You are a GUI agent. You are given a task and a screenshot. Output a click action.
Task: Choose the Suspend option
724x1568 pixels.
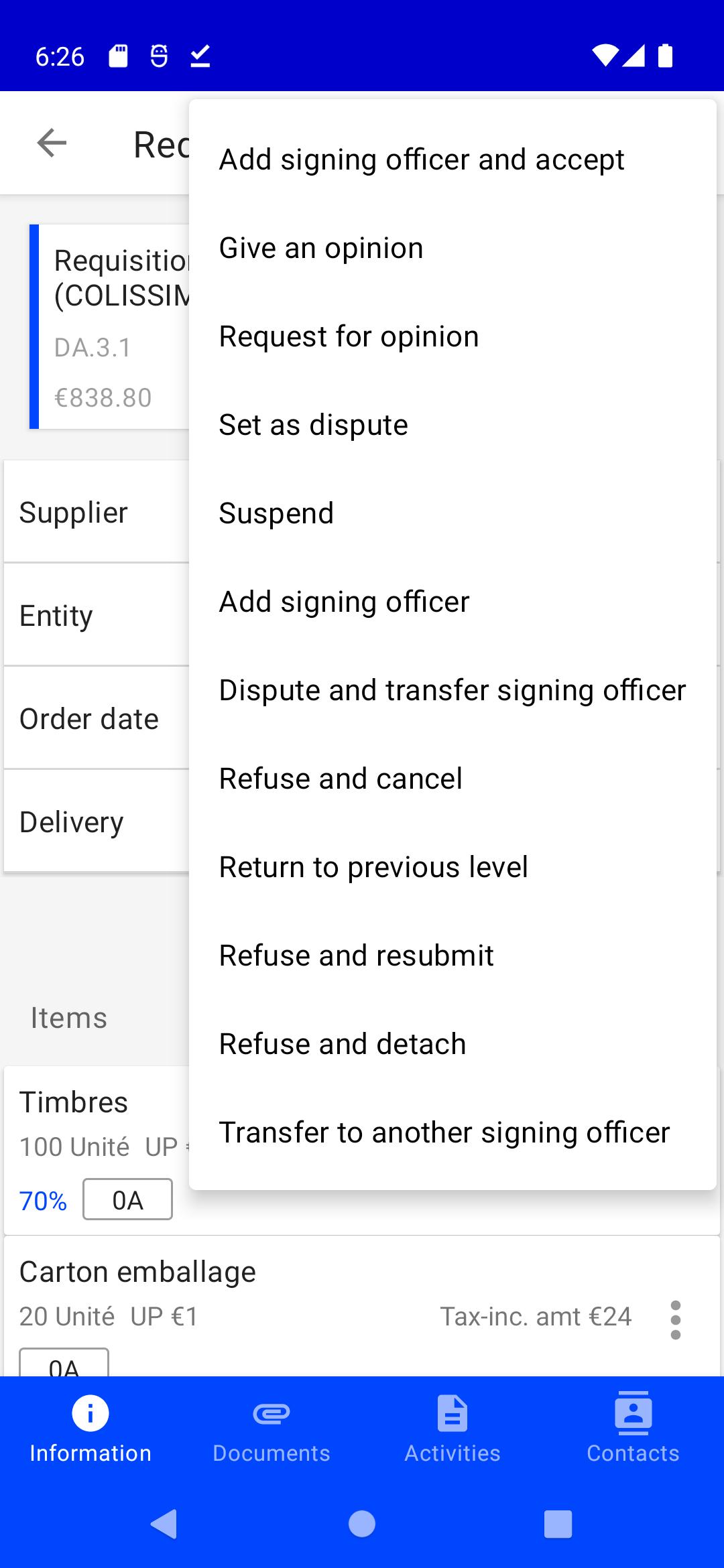coord(452,513)
